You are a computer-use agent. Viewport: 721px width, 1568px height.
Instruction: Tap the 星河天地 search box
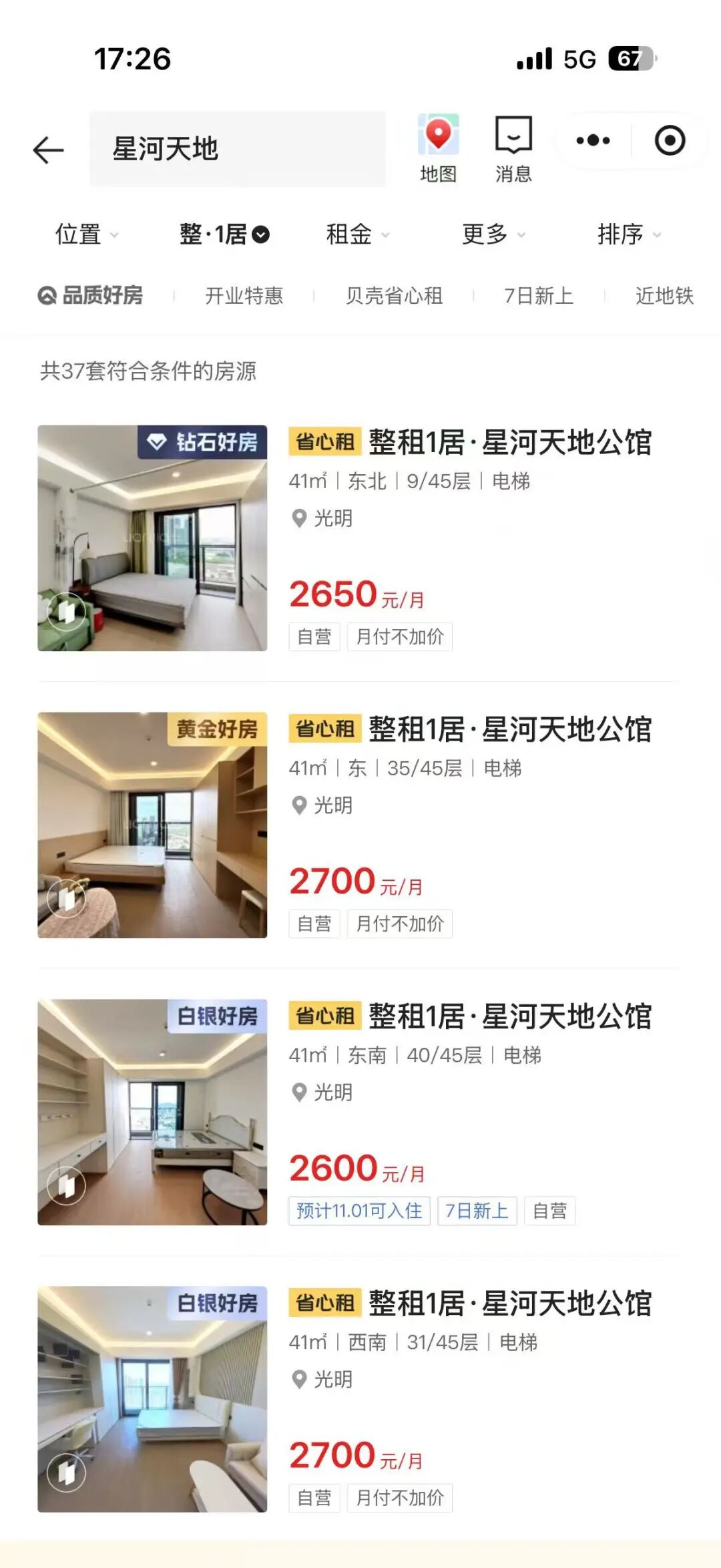[238, 149]
